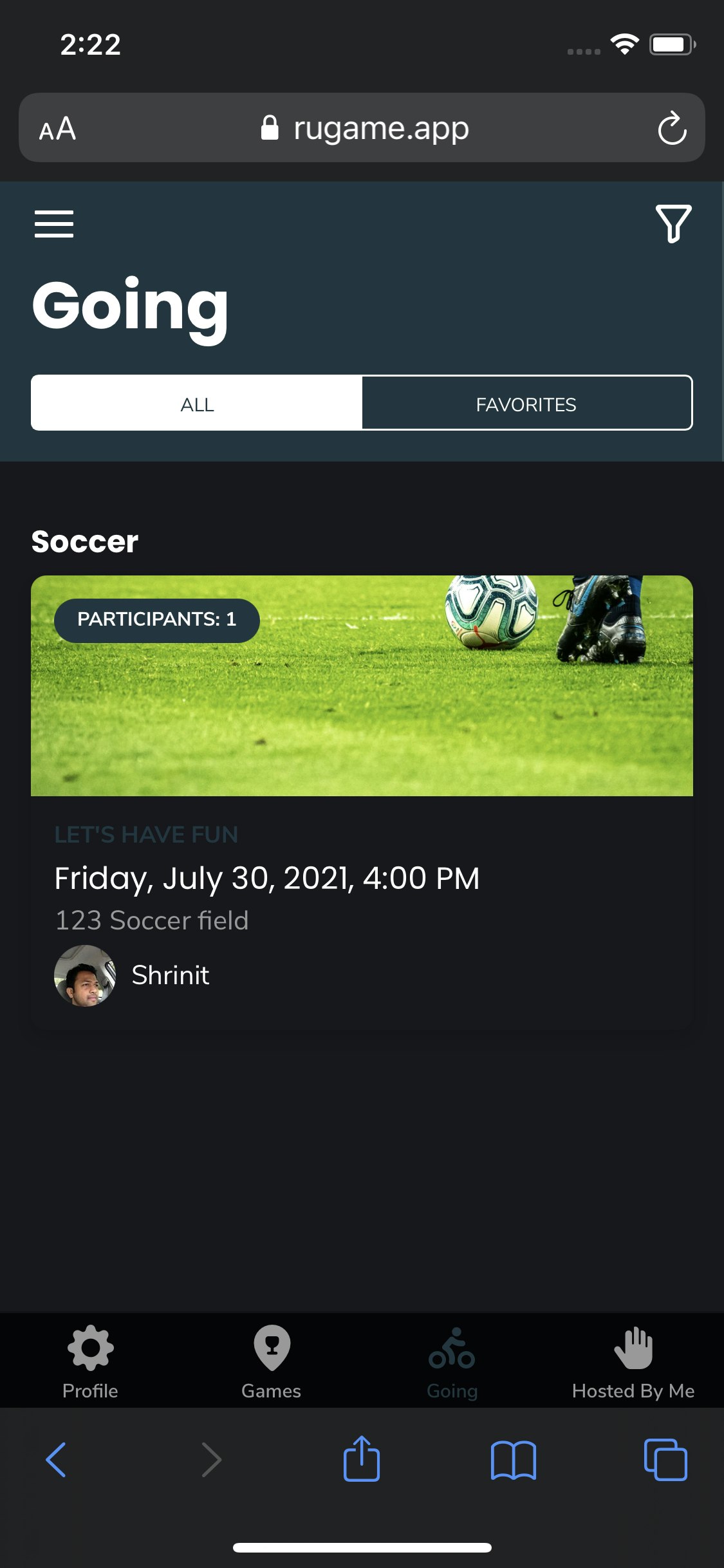Tap the PARTICIPANTS: 1 badge
Screen dimensions: 724x1568
(158, 620)
